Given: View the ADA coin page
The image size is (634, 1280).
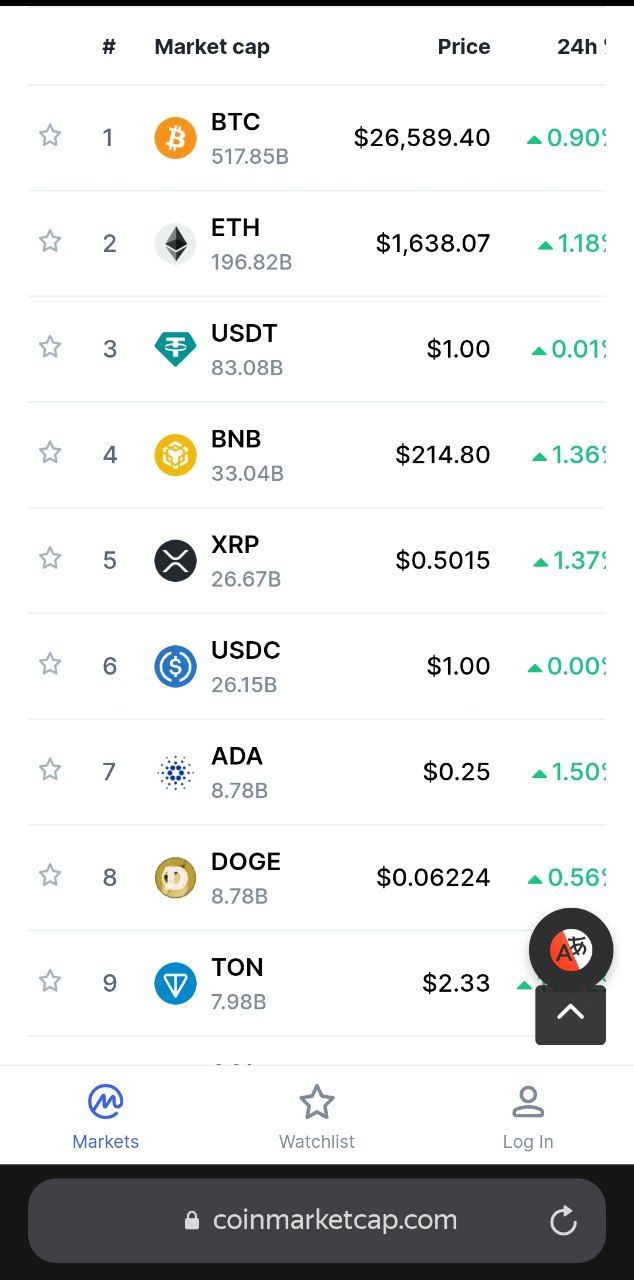Looking at the screenshot, I should [x=237, y=771].
